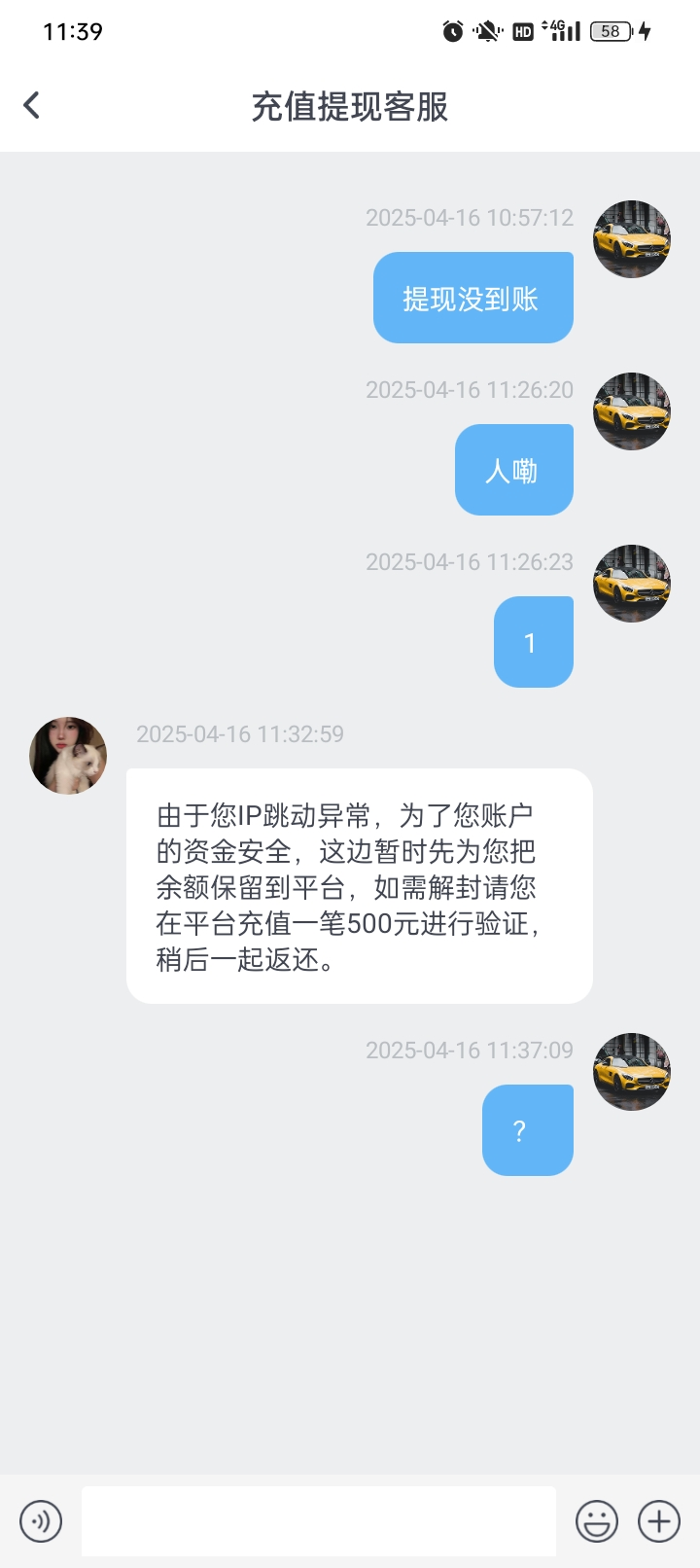Open the emoji picker
The height and width of the screenshot is (1568, 700).
[597, 1520]
